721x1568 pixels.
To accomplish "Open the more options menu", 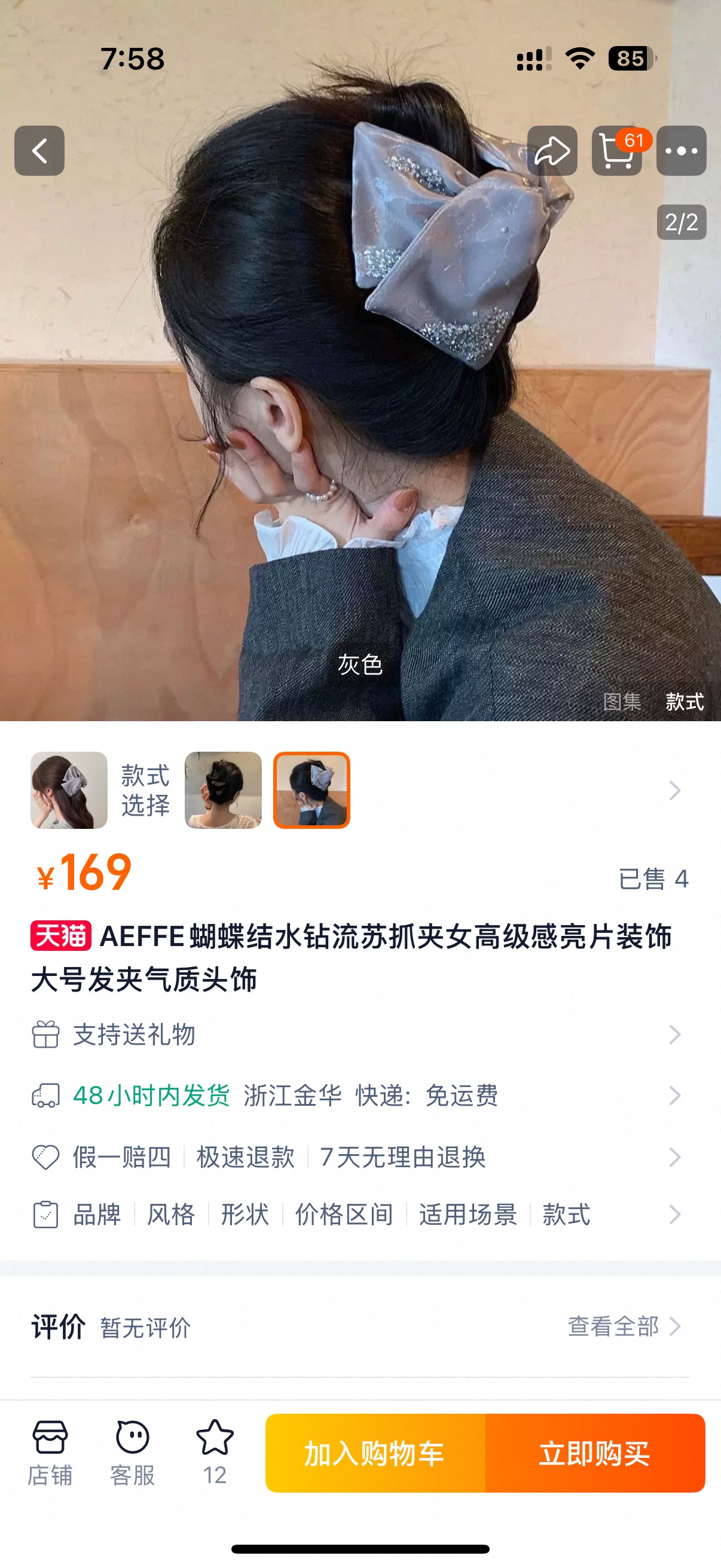I will click(681, 151).
